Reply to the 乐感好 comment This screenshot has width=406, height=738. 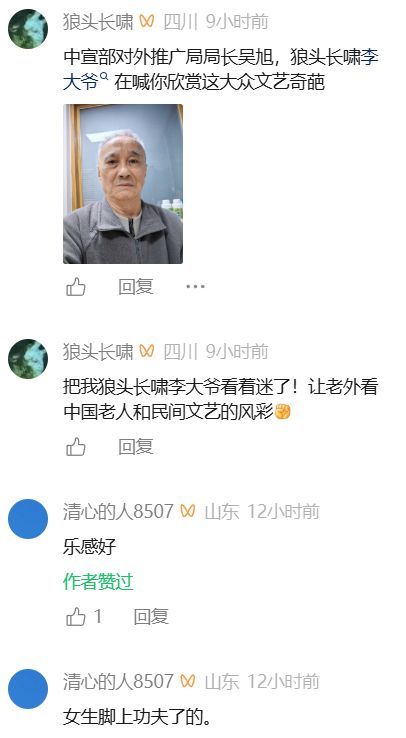pos(151,617)
